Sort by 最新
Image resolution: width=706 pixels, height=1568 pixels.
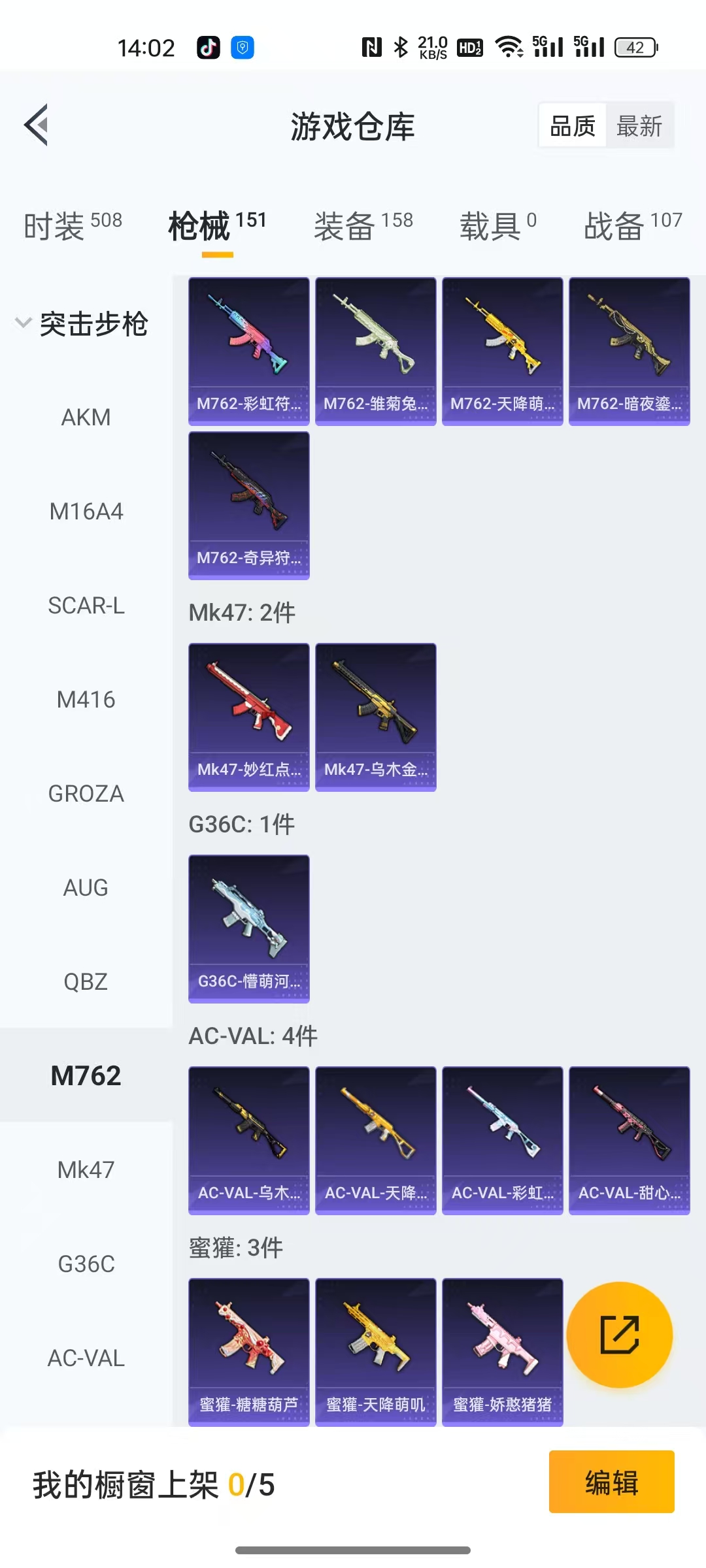639,125
